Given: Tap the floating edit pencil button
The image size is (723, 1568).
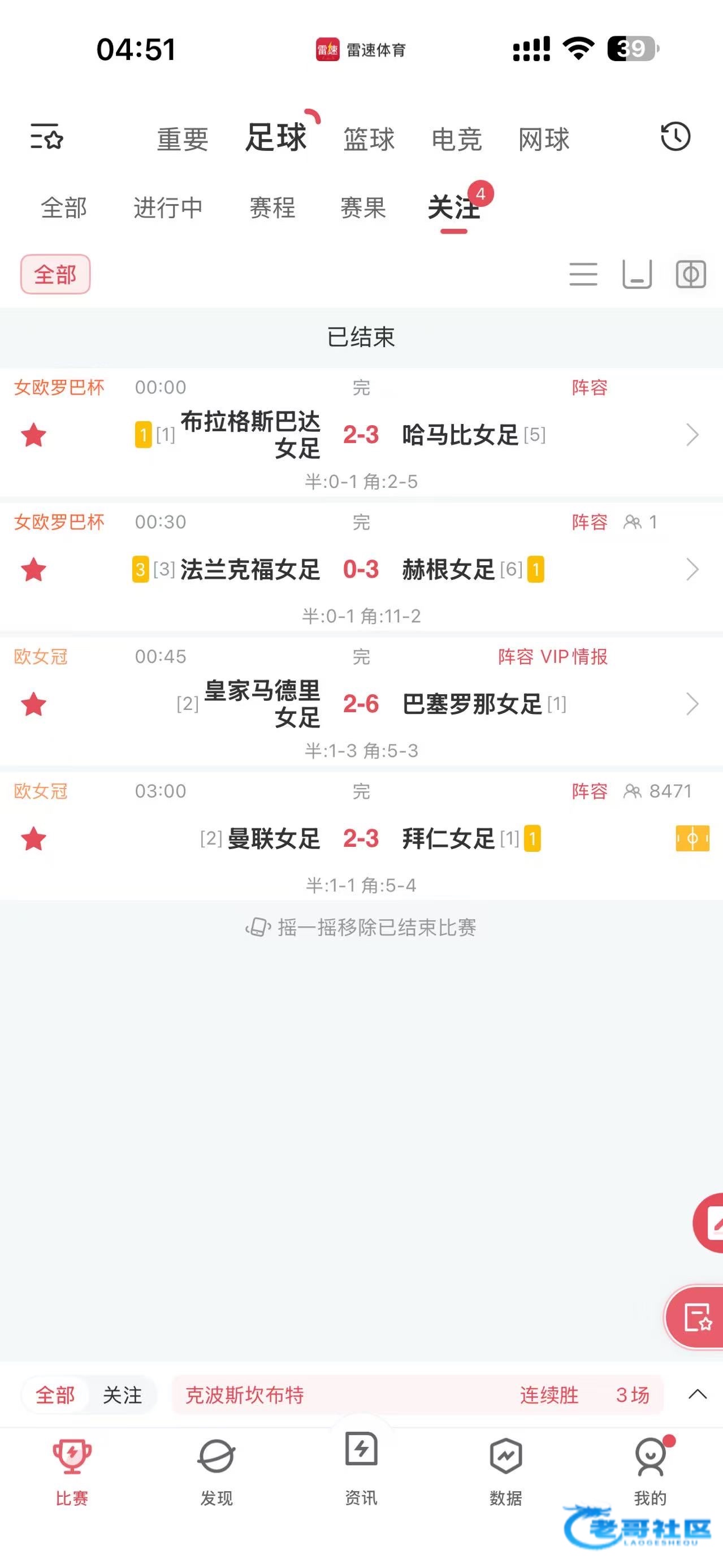Looking at the screenshot, I should click(709, 1223).
